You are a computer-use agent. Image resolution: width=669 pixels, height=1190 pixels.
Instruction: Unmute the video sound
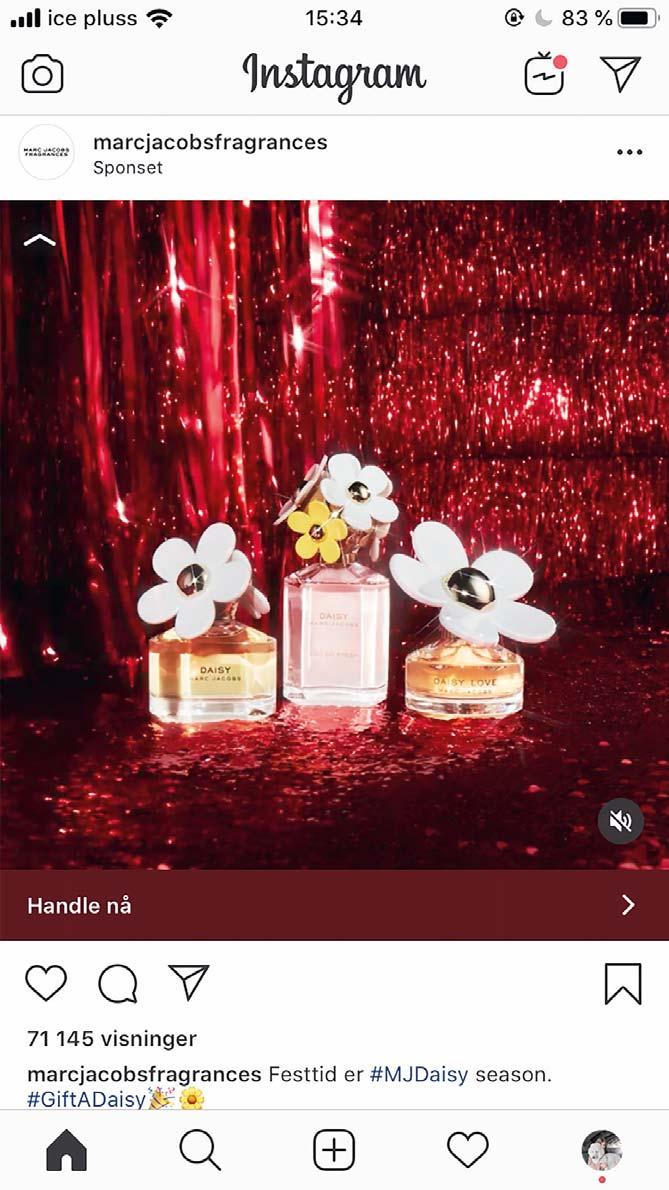click(620, 821)
